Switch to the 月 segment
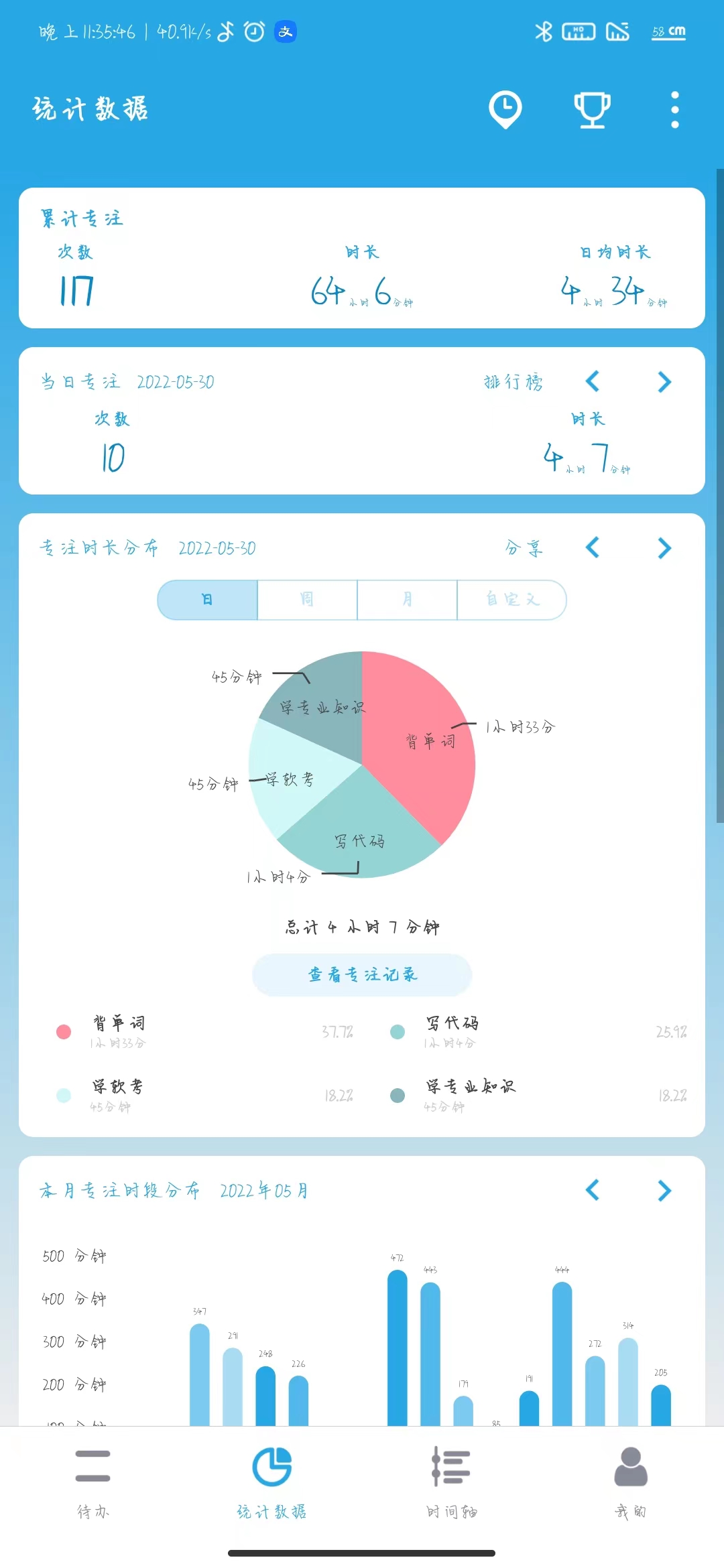Image resolution: width=724 pixels, height=1568 pixels. coord(407,600)
